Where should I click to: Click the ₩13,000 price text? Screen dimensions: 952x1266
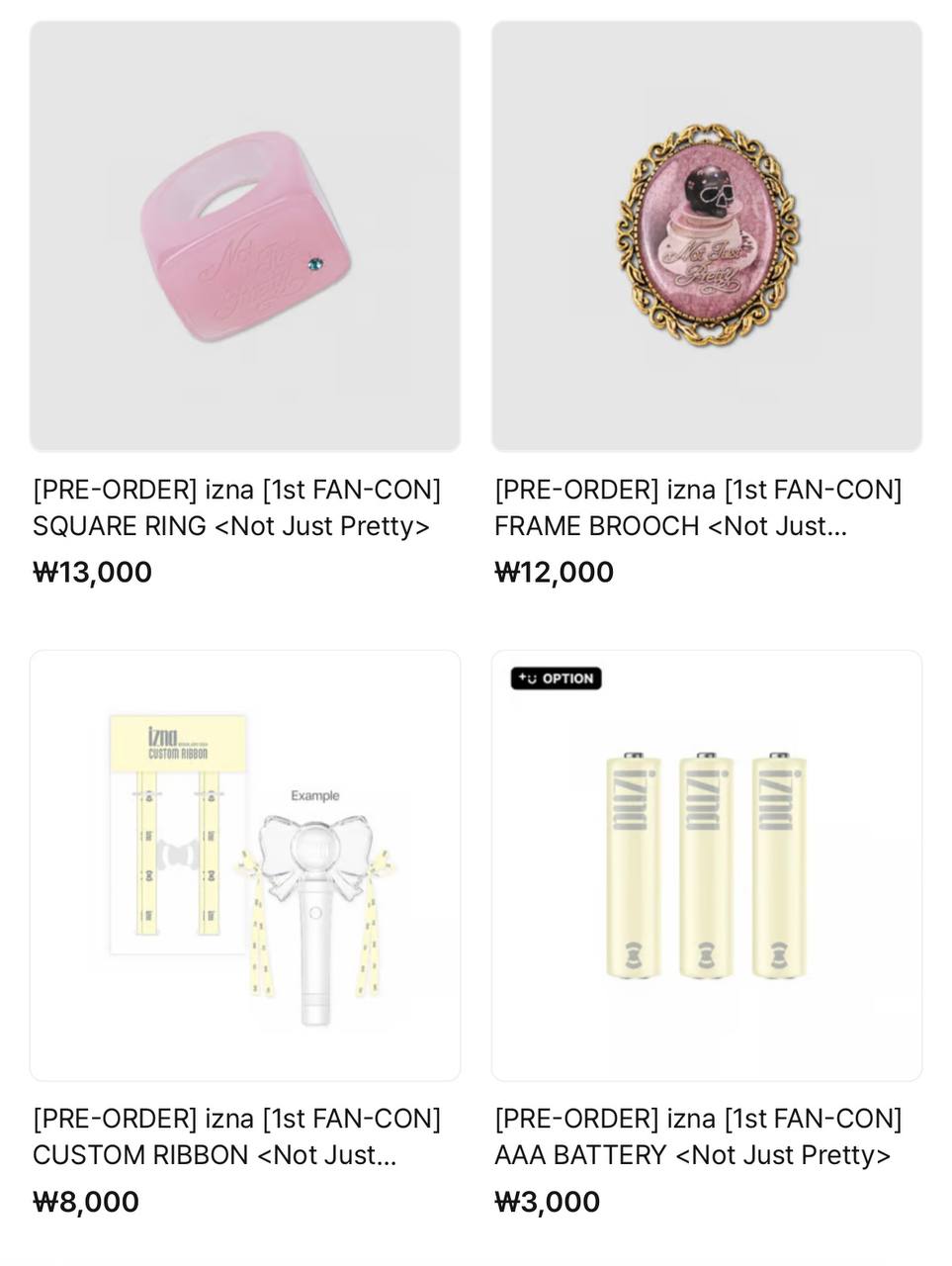click(91, 572)
